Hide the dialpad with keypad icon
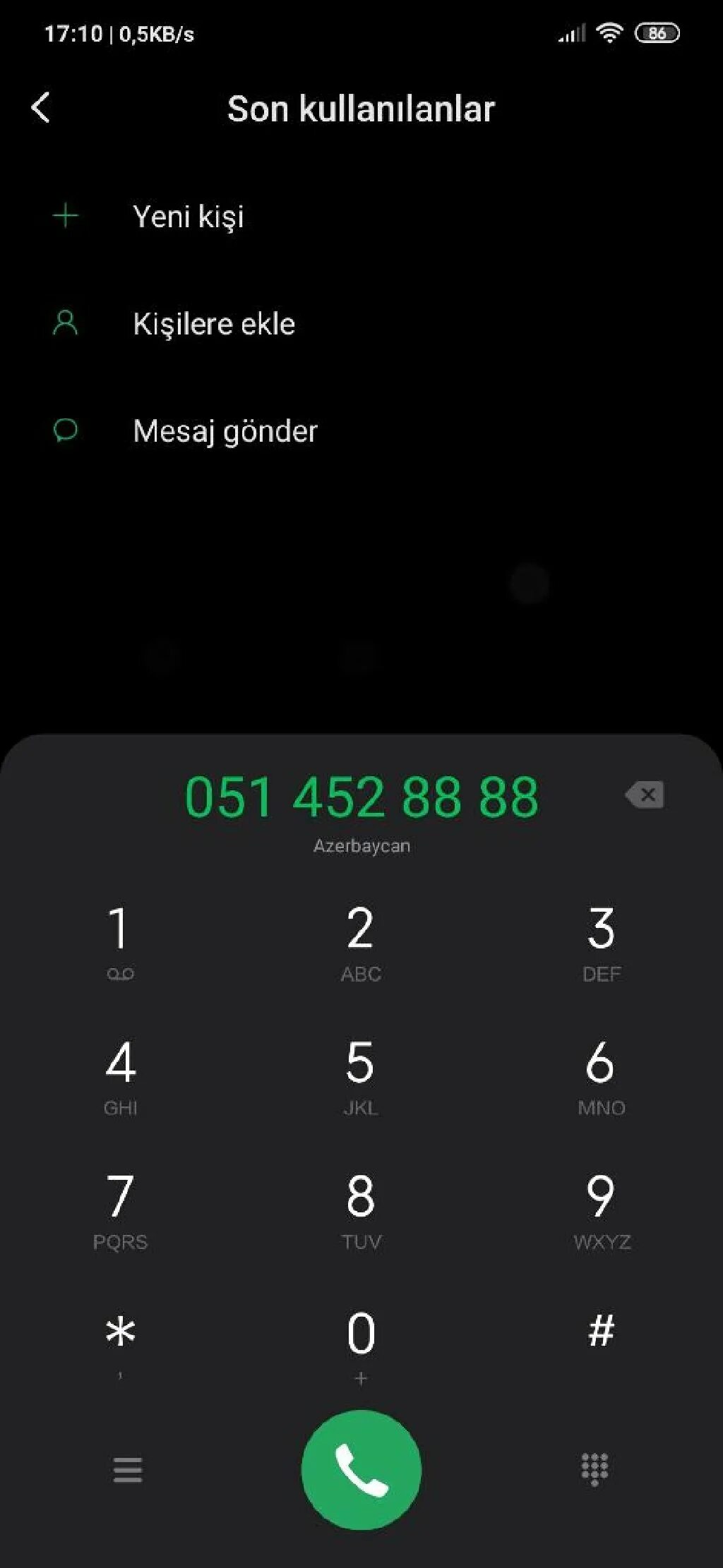Image resolution: width=723 pixels, height=1568 pixels. click(x=594, y=1470)
